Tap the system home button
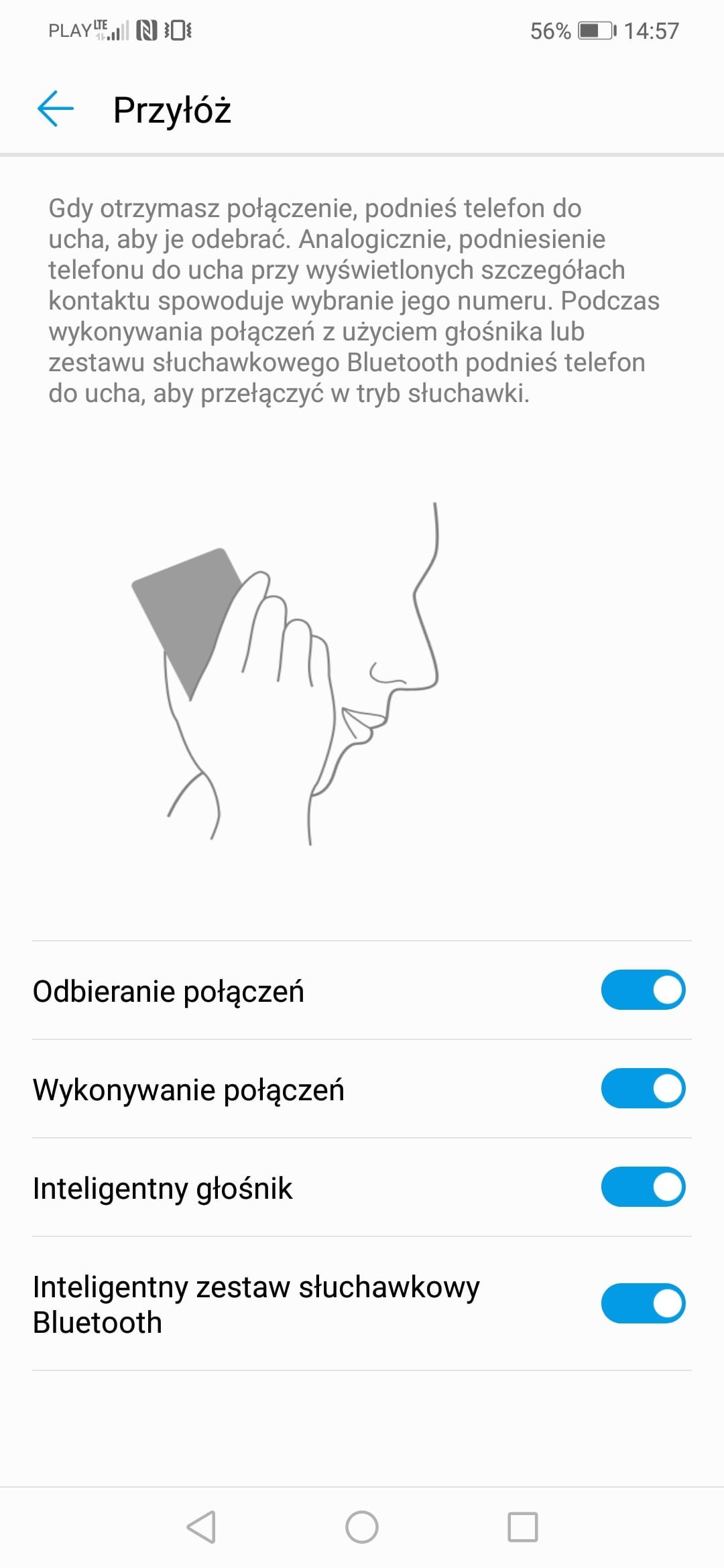The height and width of the screenshot is (1568, 724). coord(362,1527)
